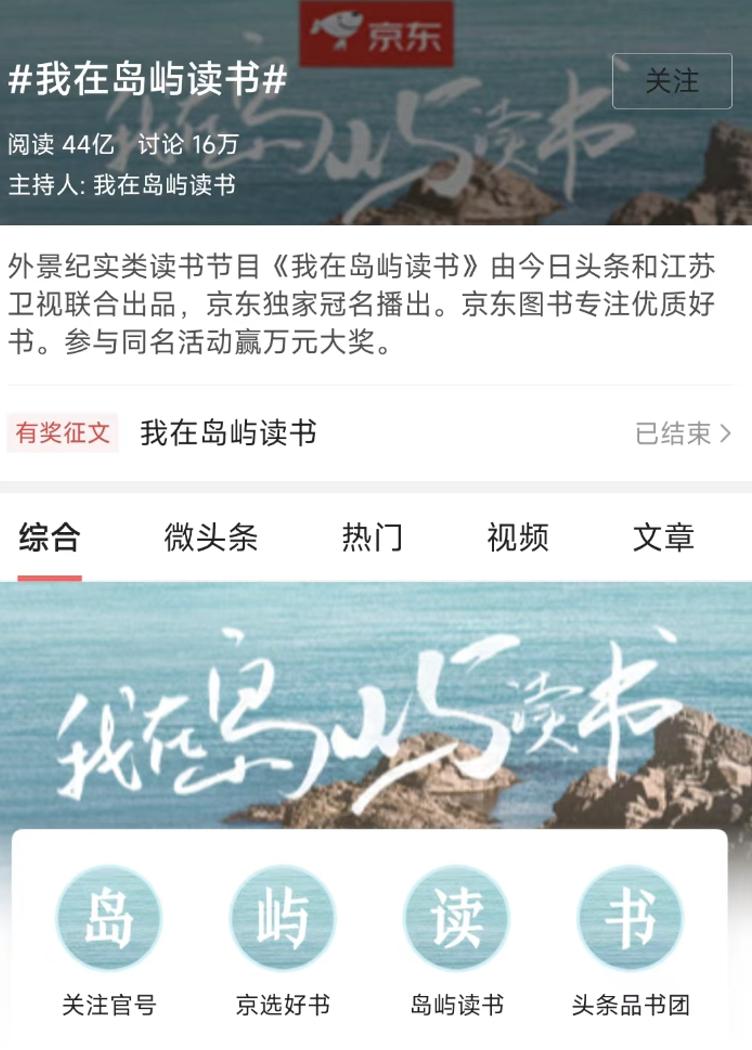
Task: Open 京选好书 shortcut
Action: [x=282, y=920]
